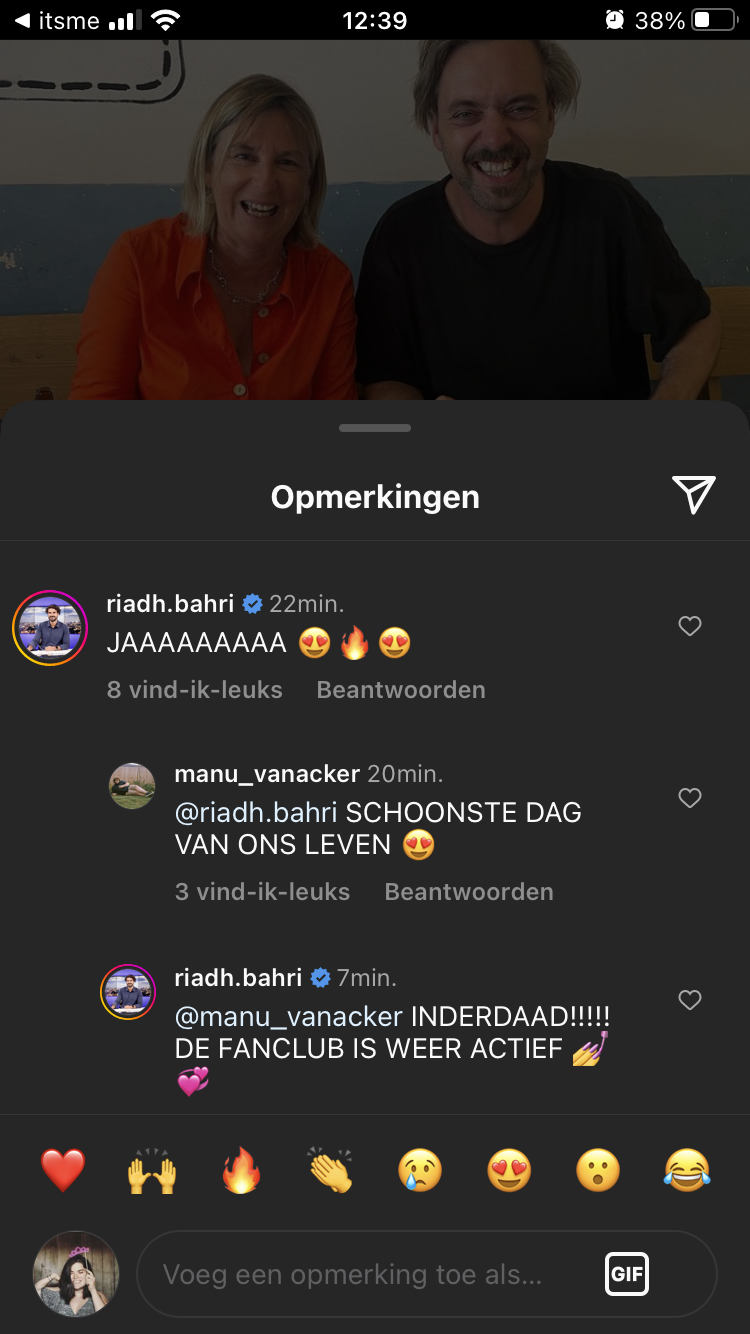Insert the crying face quick emoji

[x=419, y=1170]
